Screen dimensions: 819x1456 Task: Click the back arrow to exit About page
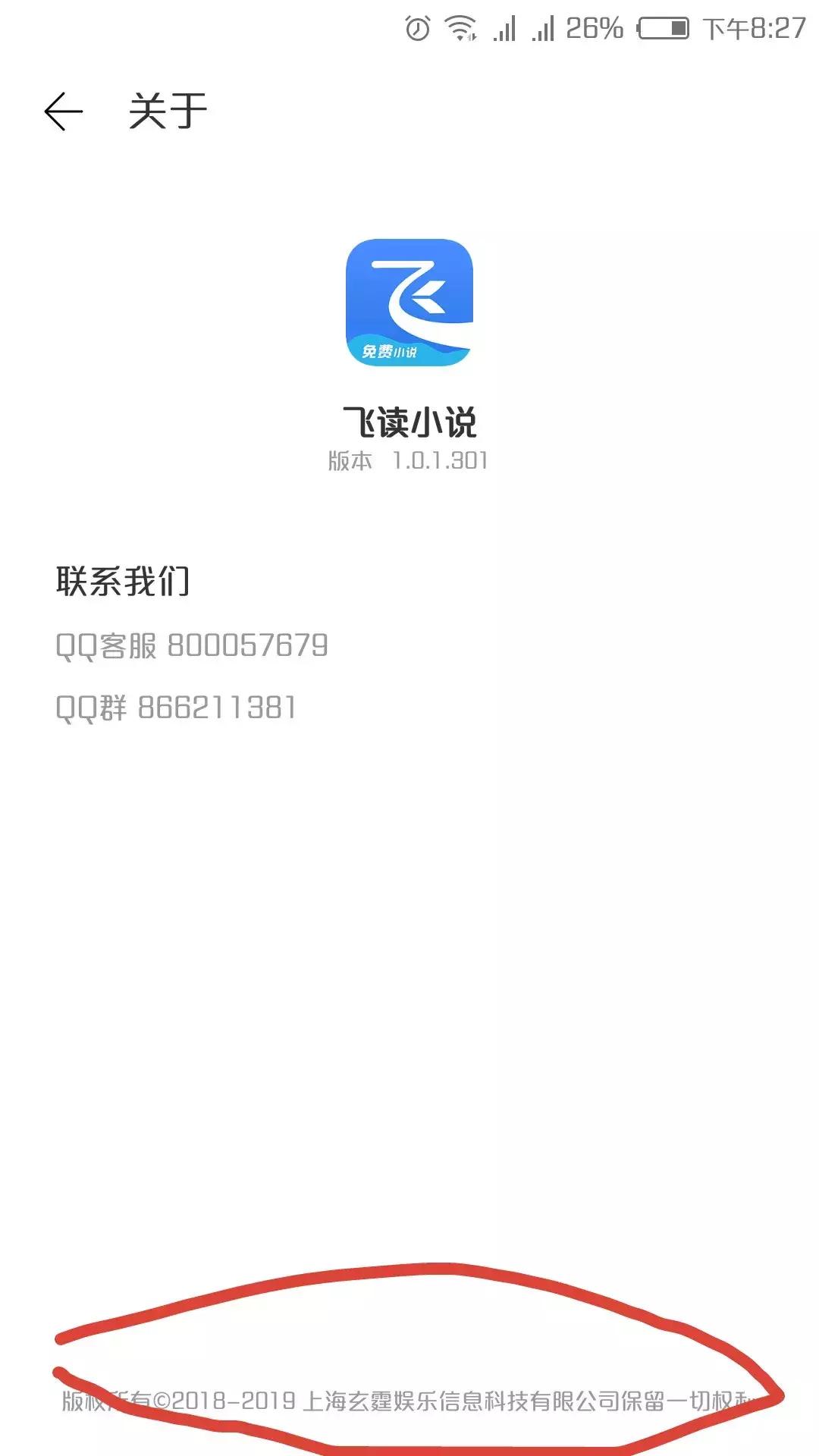tap(63, 111)
